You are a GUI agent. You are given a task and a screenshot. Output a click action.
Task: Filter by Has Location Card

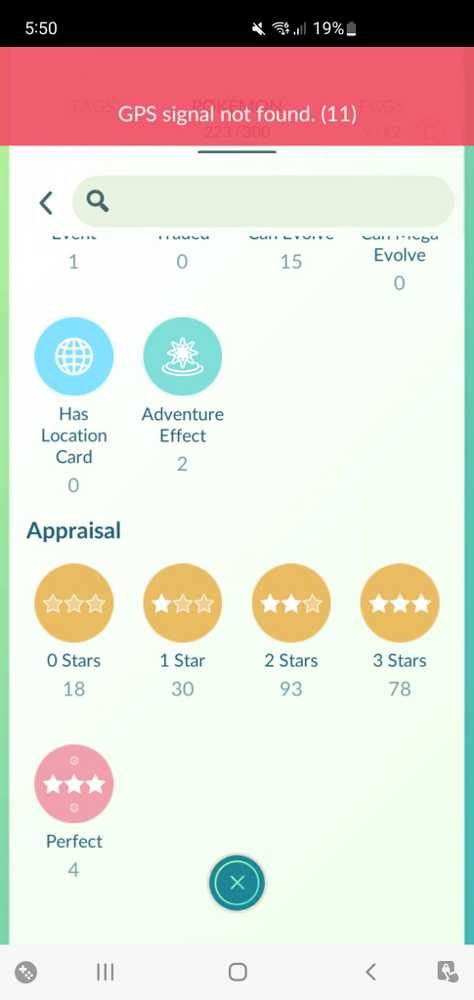pyautogui.click(x=74, y=357)
